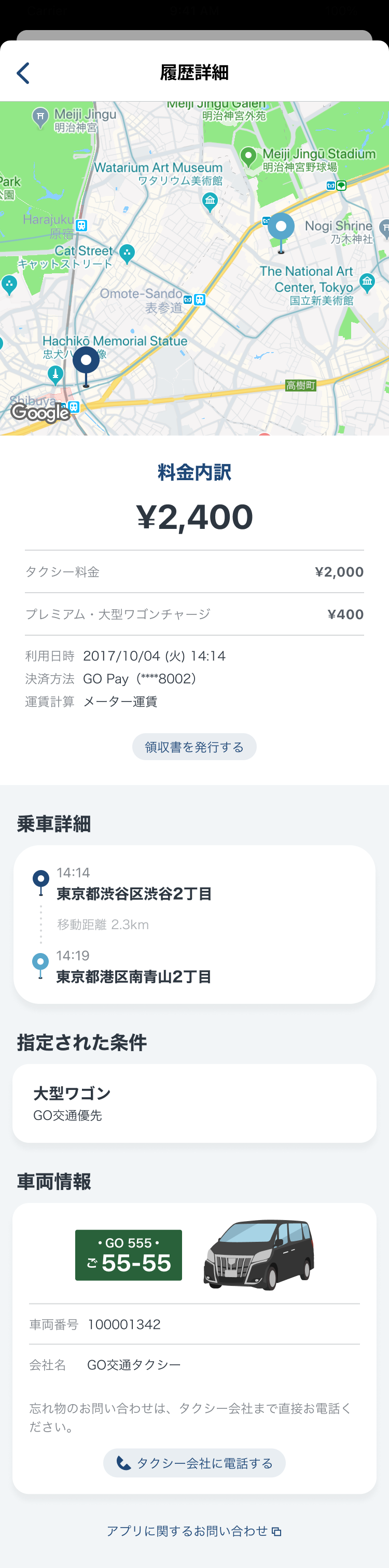
Task: Open the アプリに関するお問い合わせ link
Action: [193, 1531]
